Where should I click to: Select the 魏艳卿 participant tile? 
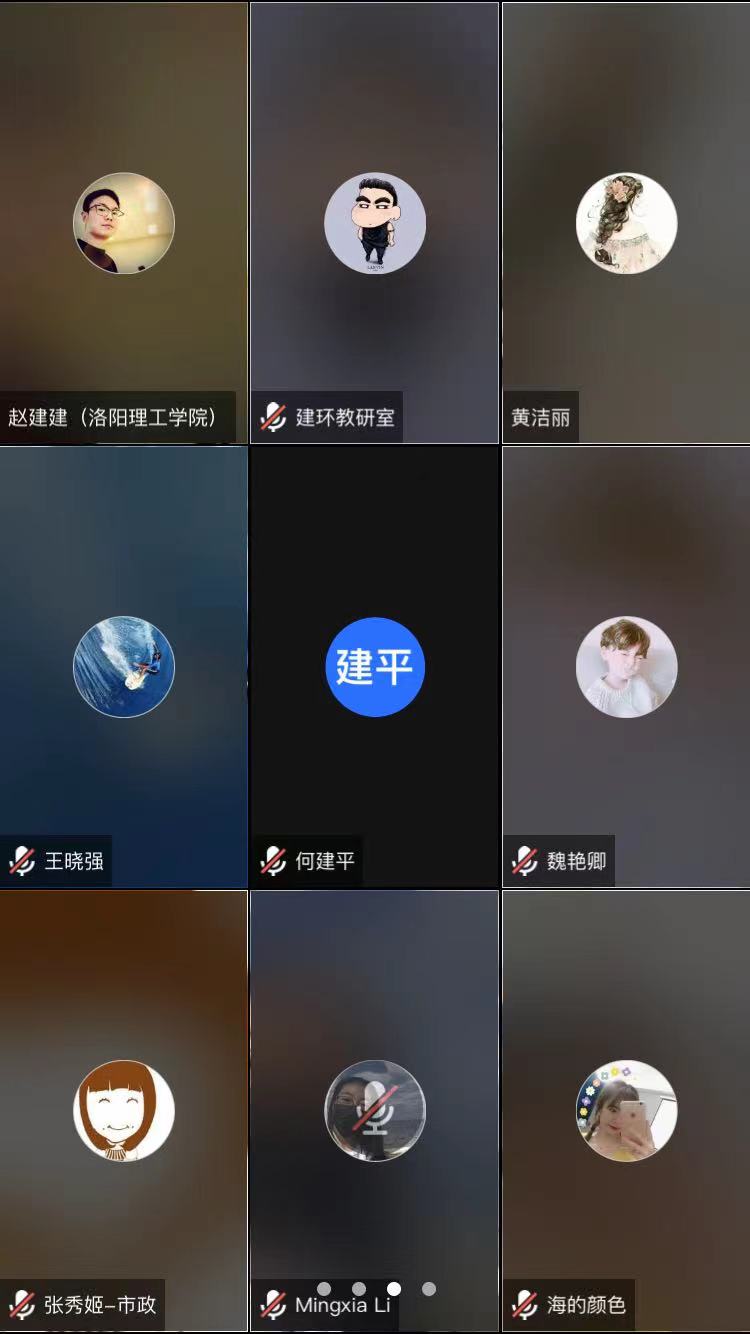coord(626,667)
